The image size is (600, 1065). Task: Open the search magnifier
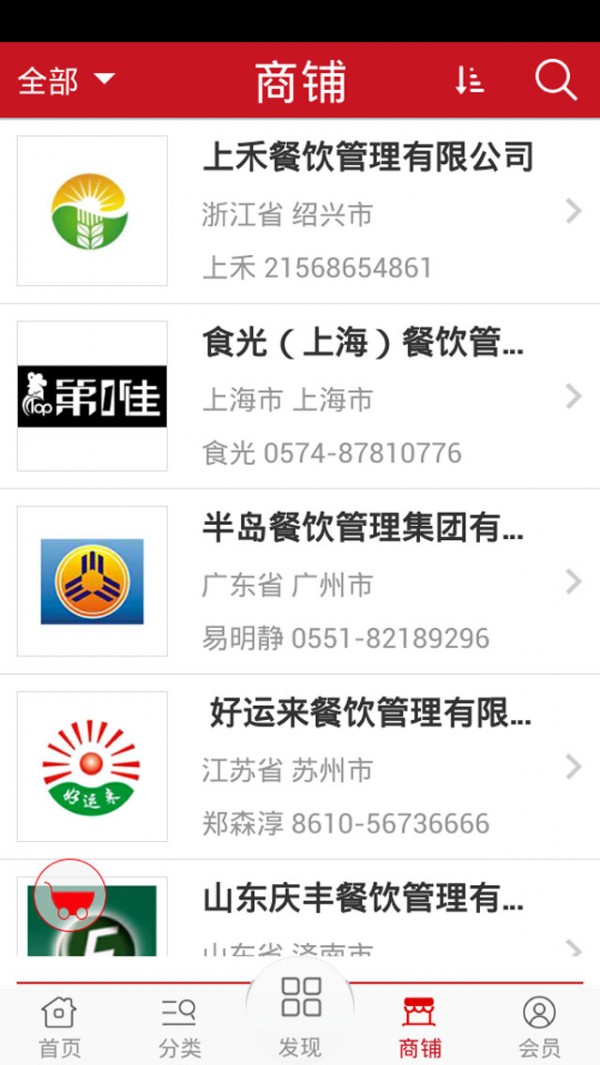(x=555, y=80)
